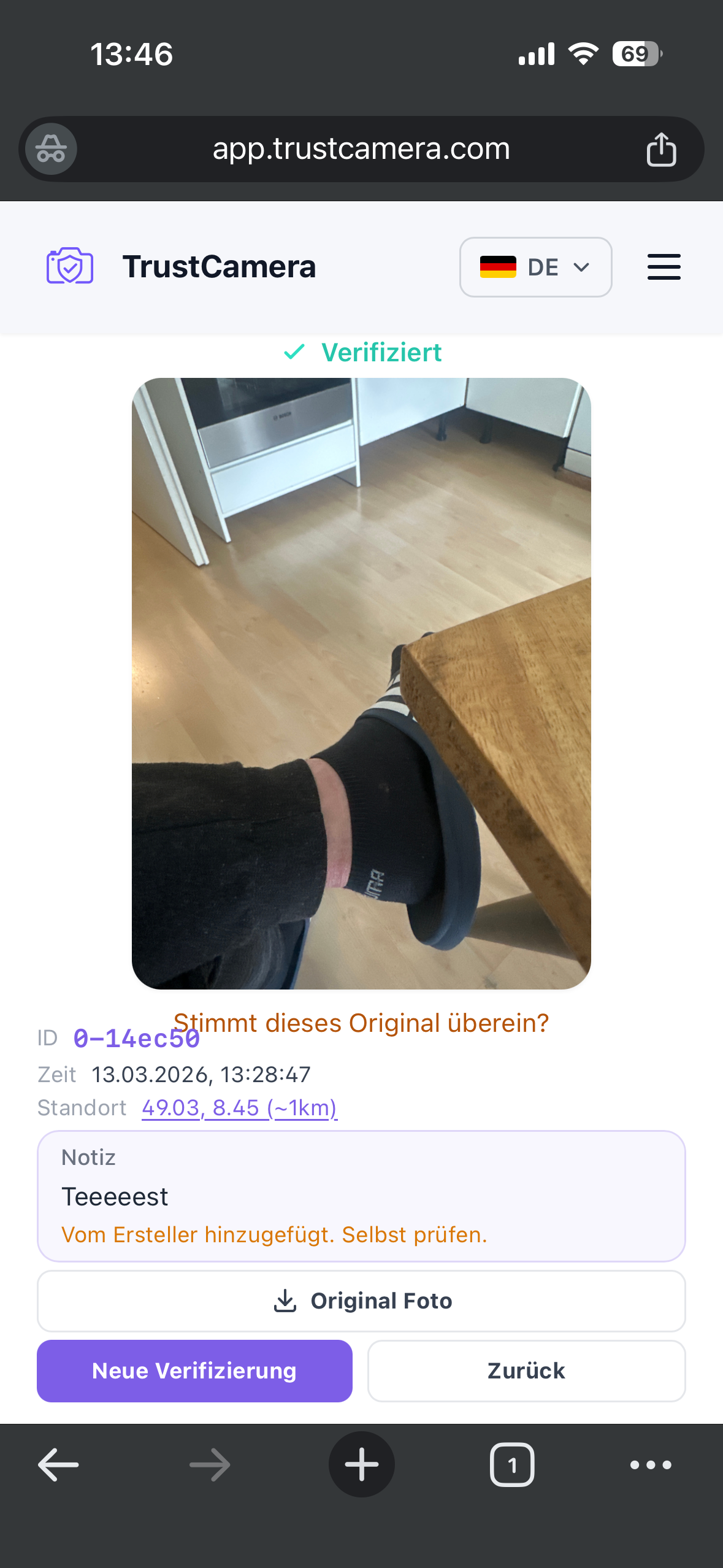The height and width of the screenshot is (1568, 723).
Task: Open the browser's three-dot menu
Action: click(651, 1465)
